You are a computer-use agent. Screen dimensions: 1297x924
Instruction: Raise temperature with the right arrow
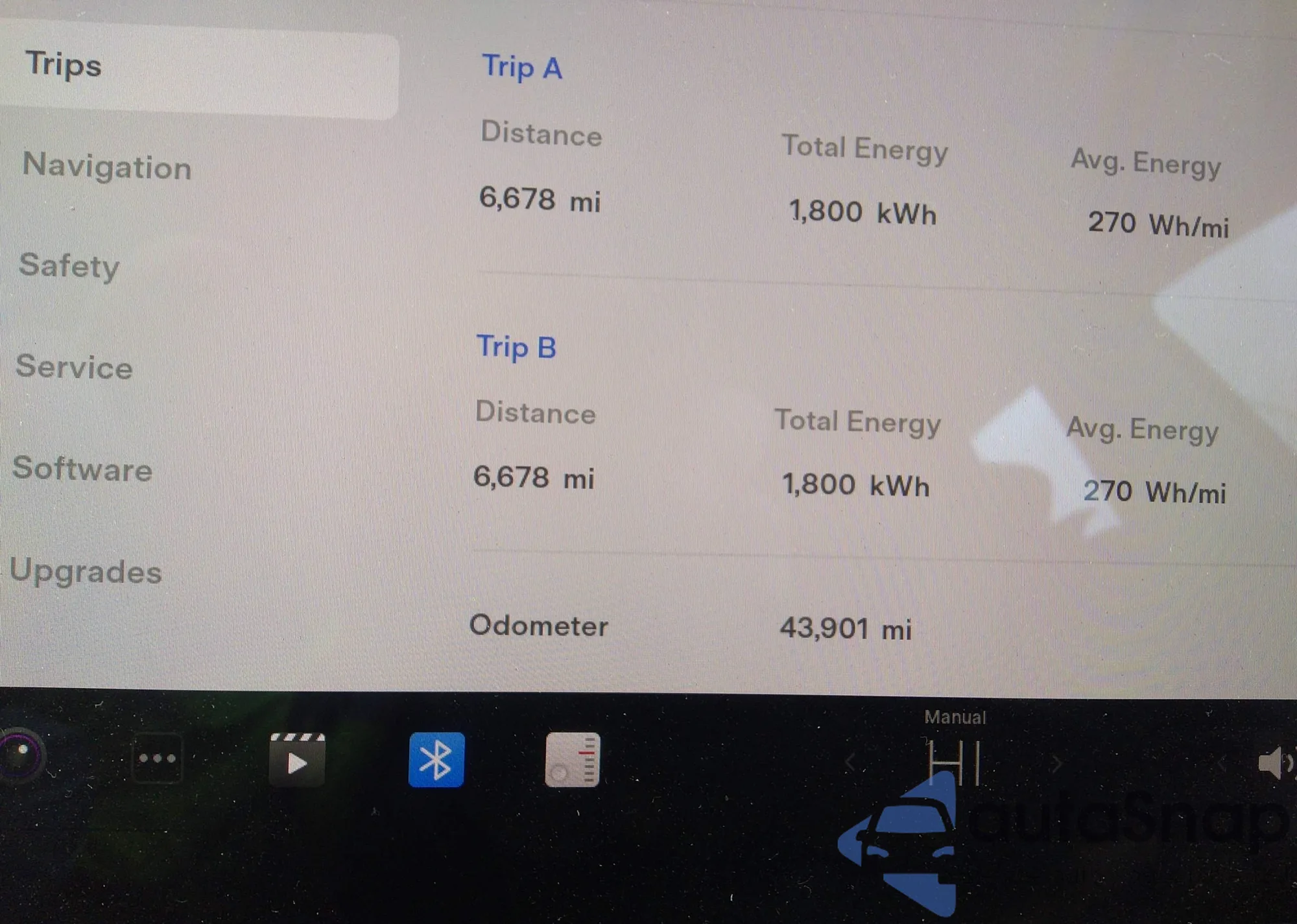tap(1057, 764)
